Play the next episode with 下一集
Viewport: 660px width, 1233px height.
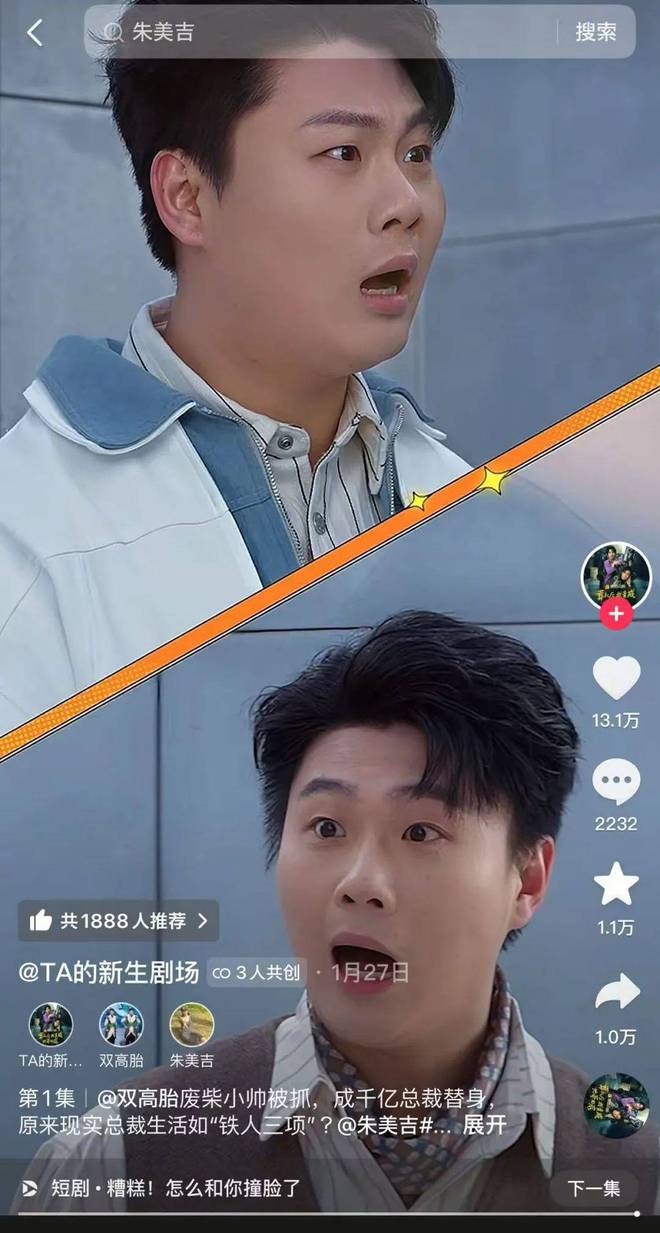[593, 1188]
